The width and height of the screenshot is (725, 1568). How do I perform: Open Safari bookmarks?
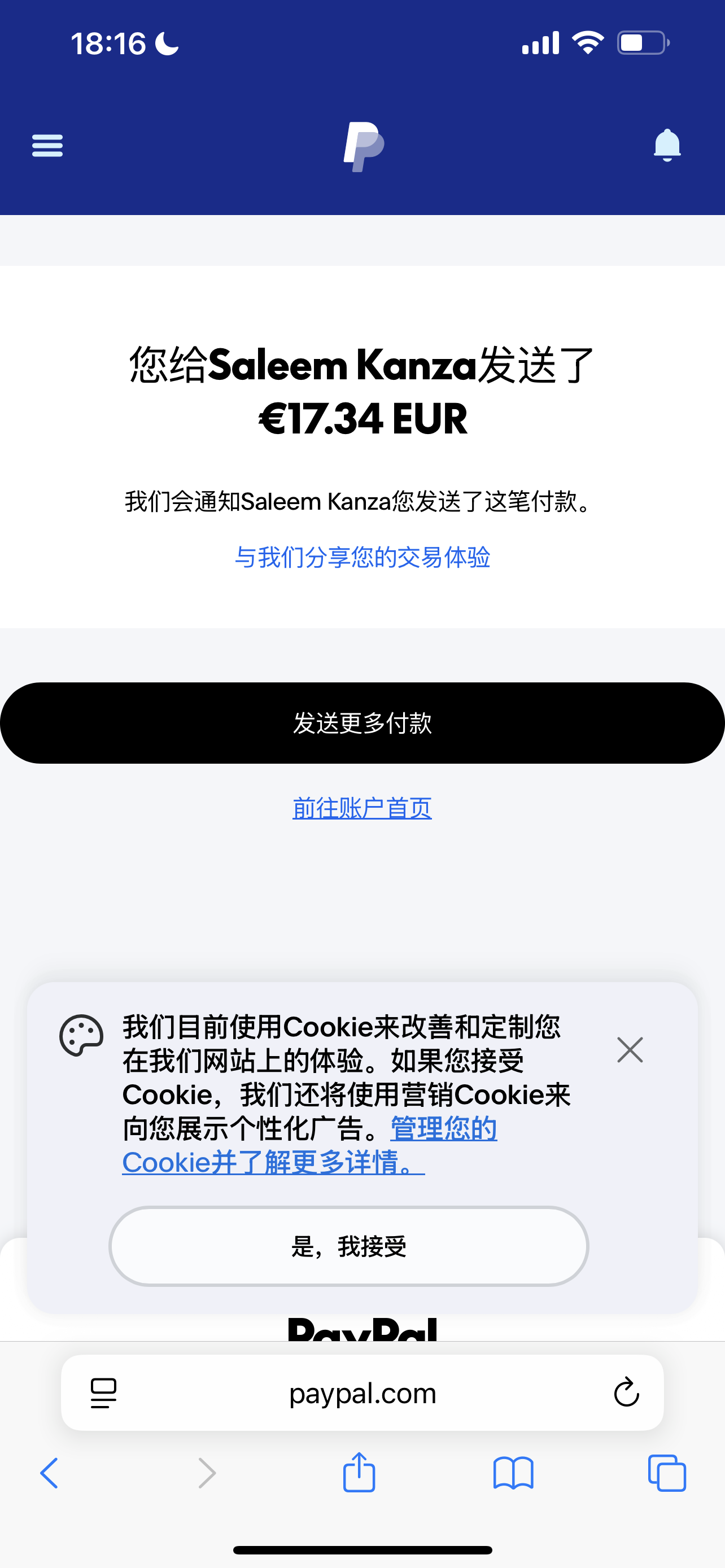coord(513,1474)
